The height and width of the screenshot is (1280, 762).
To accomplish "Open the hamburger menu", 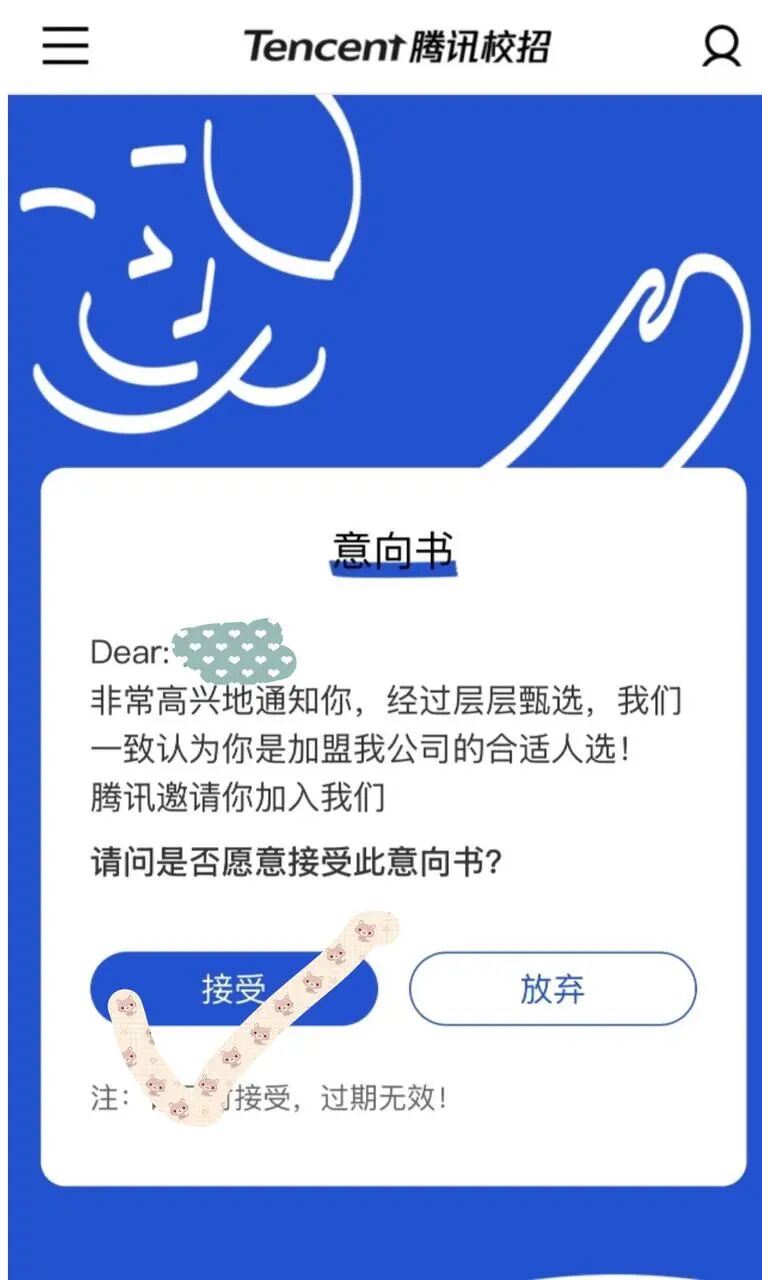I will pos(65,46).
